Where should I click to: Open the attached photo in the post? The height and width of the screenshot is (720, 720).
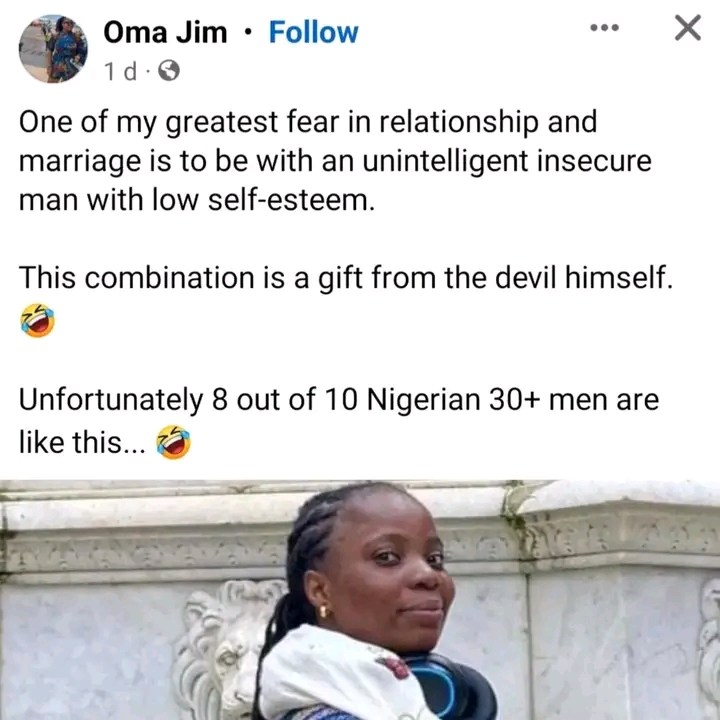tap(360, 600)
